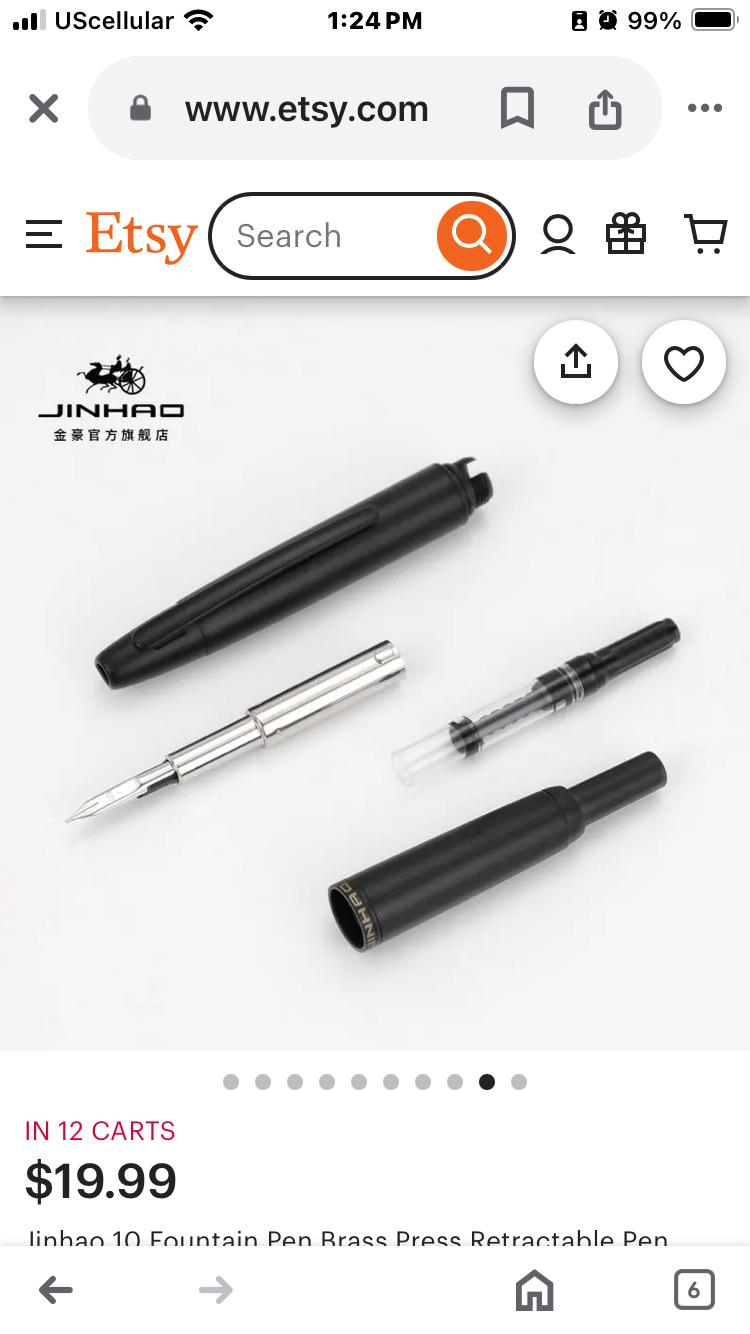Open the Etsy hamburger menu

click(x=43, y=235)
